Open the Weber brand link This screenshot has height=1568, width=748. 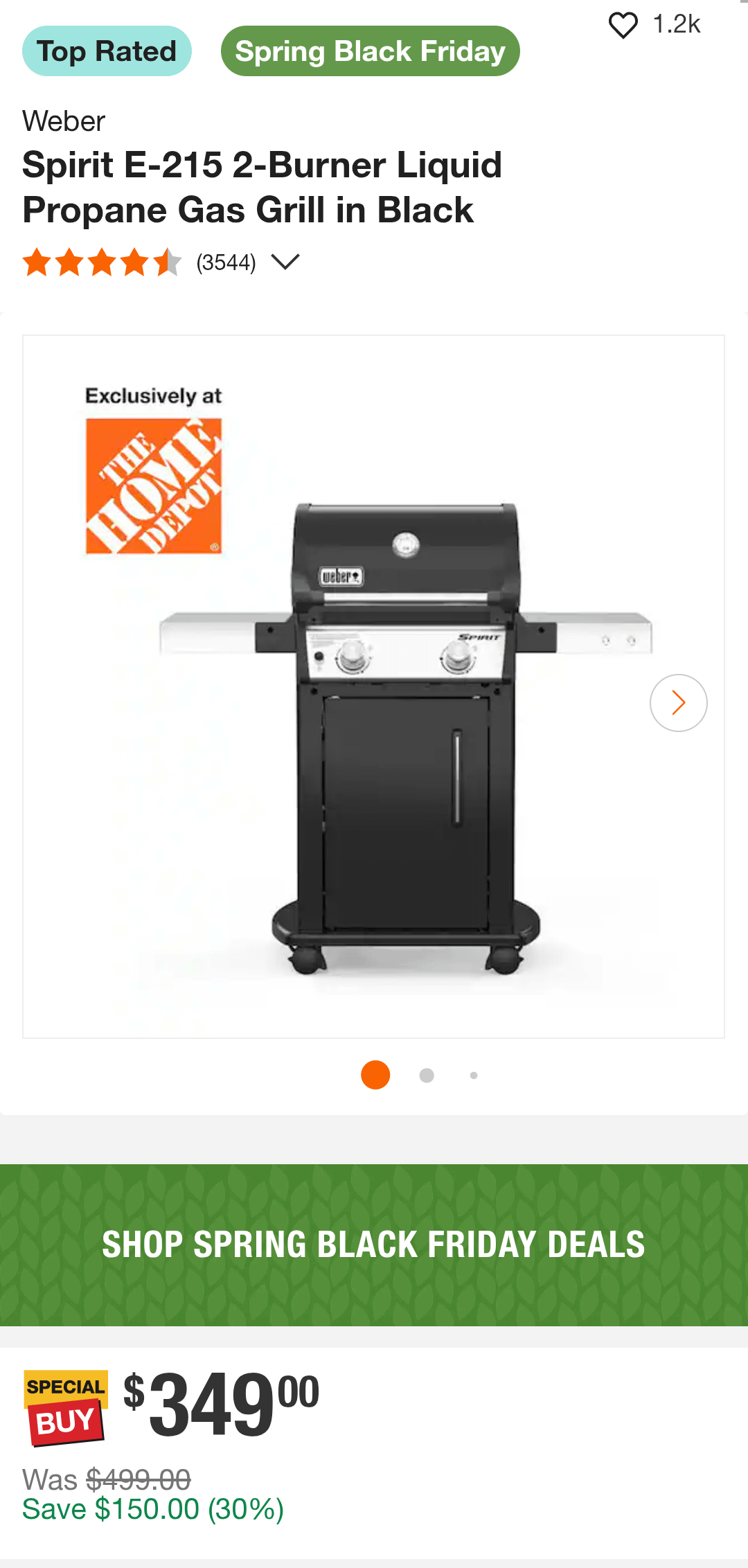coord(64,121)
